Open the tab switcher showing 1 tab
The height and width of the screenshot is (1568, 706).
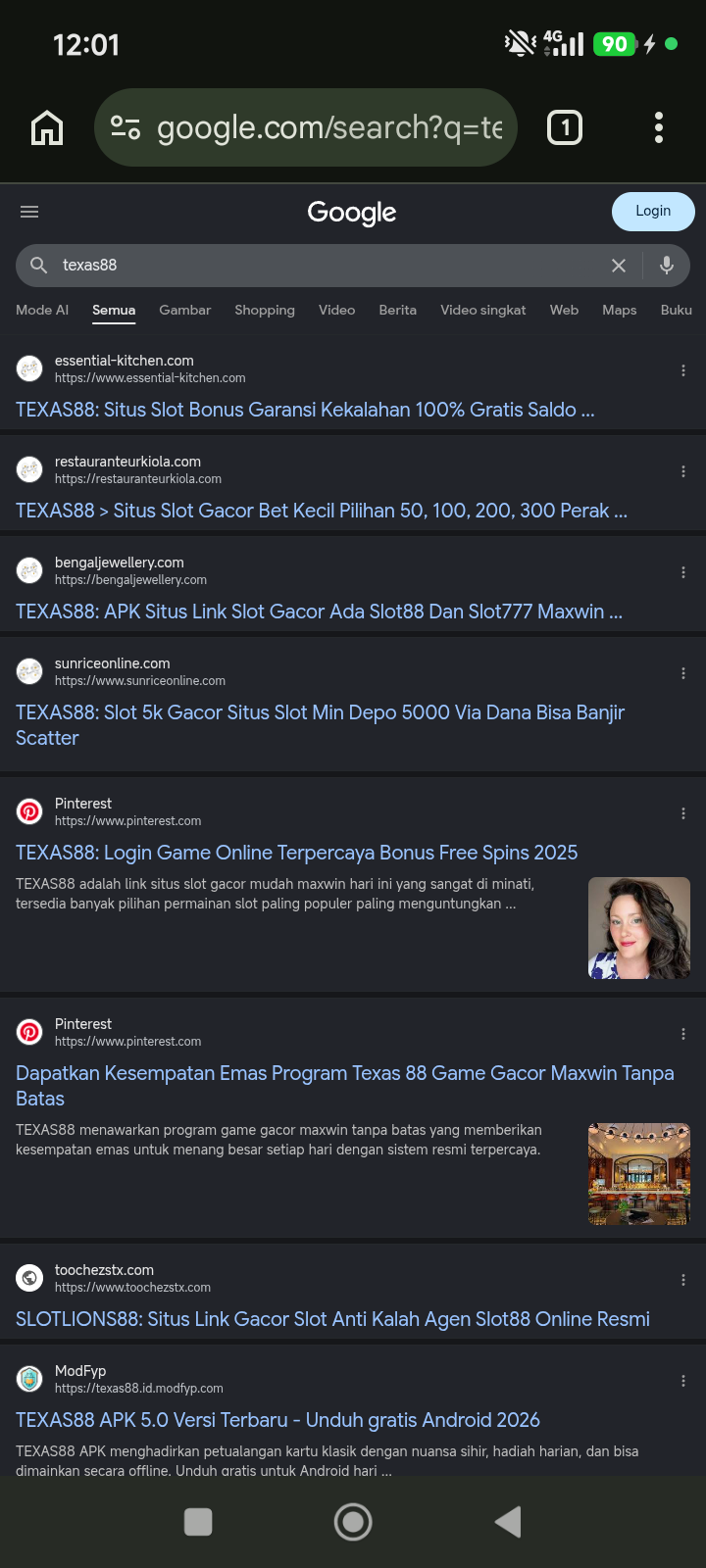point(565,127)
